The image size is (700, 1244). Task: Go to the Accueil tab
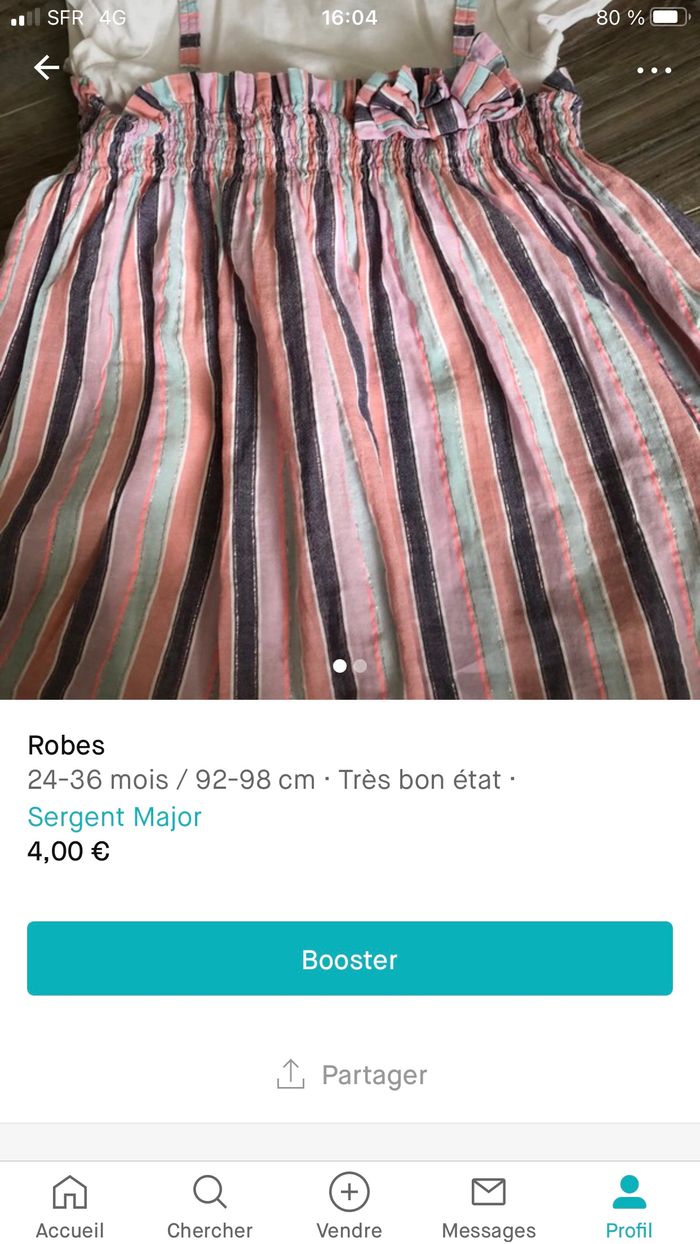tap(70, 1206)
